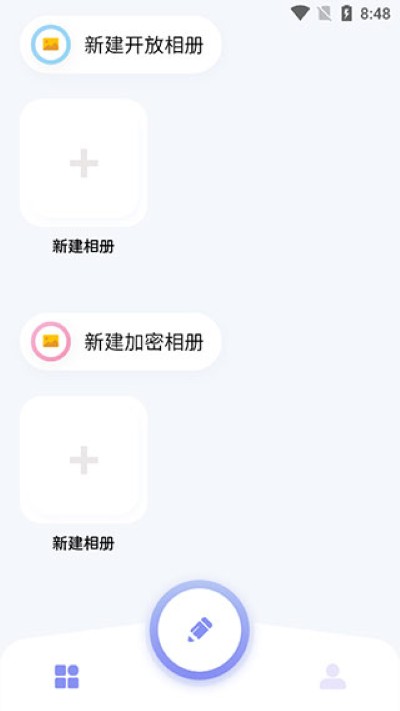Switch to the grid albums tab
The image size is (400, 711).
pos(67,676)
